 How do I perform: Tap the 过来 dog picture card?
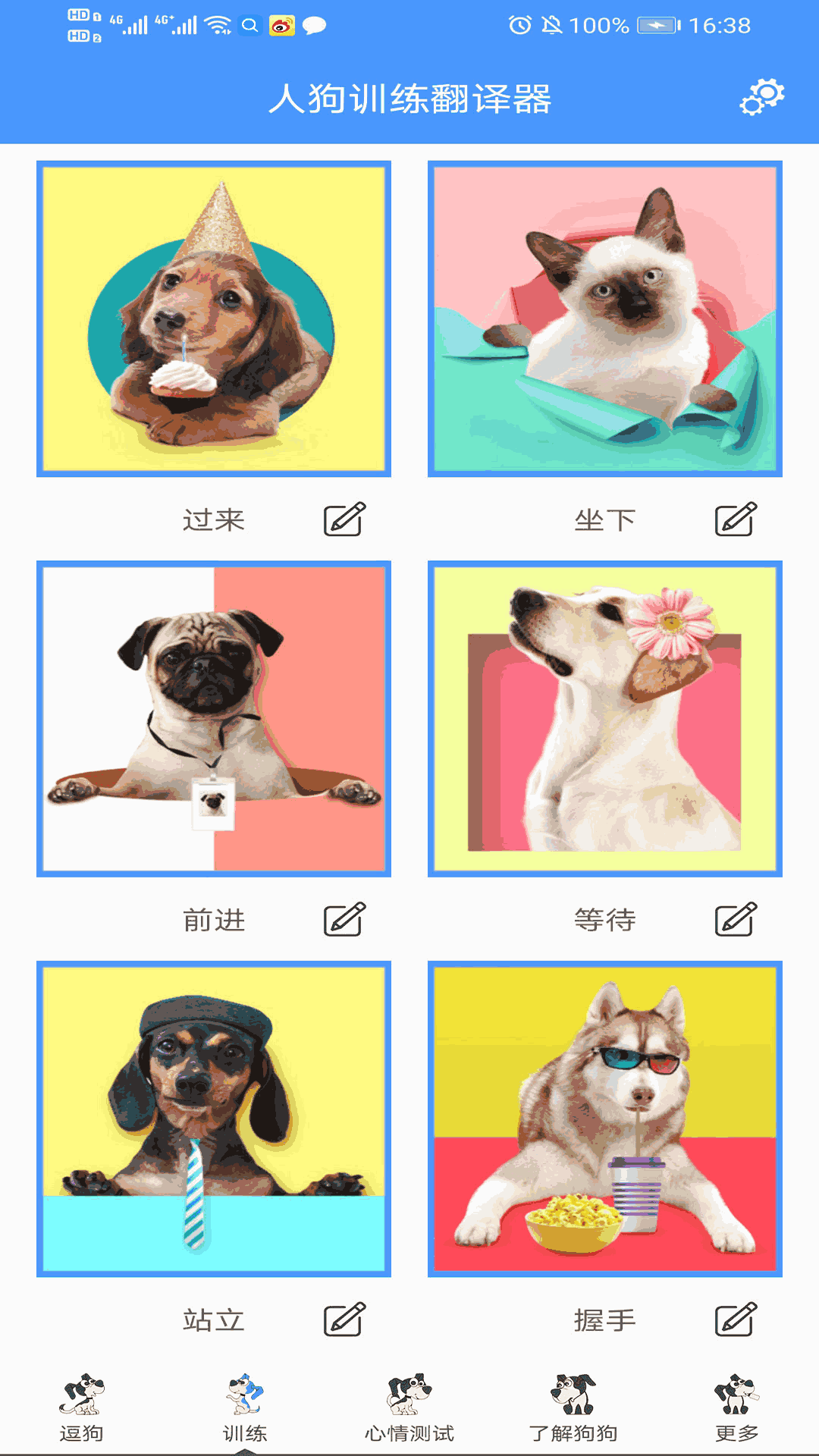coord(214,318)
